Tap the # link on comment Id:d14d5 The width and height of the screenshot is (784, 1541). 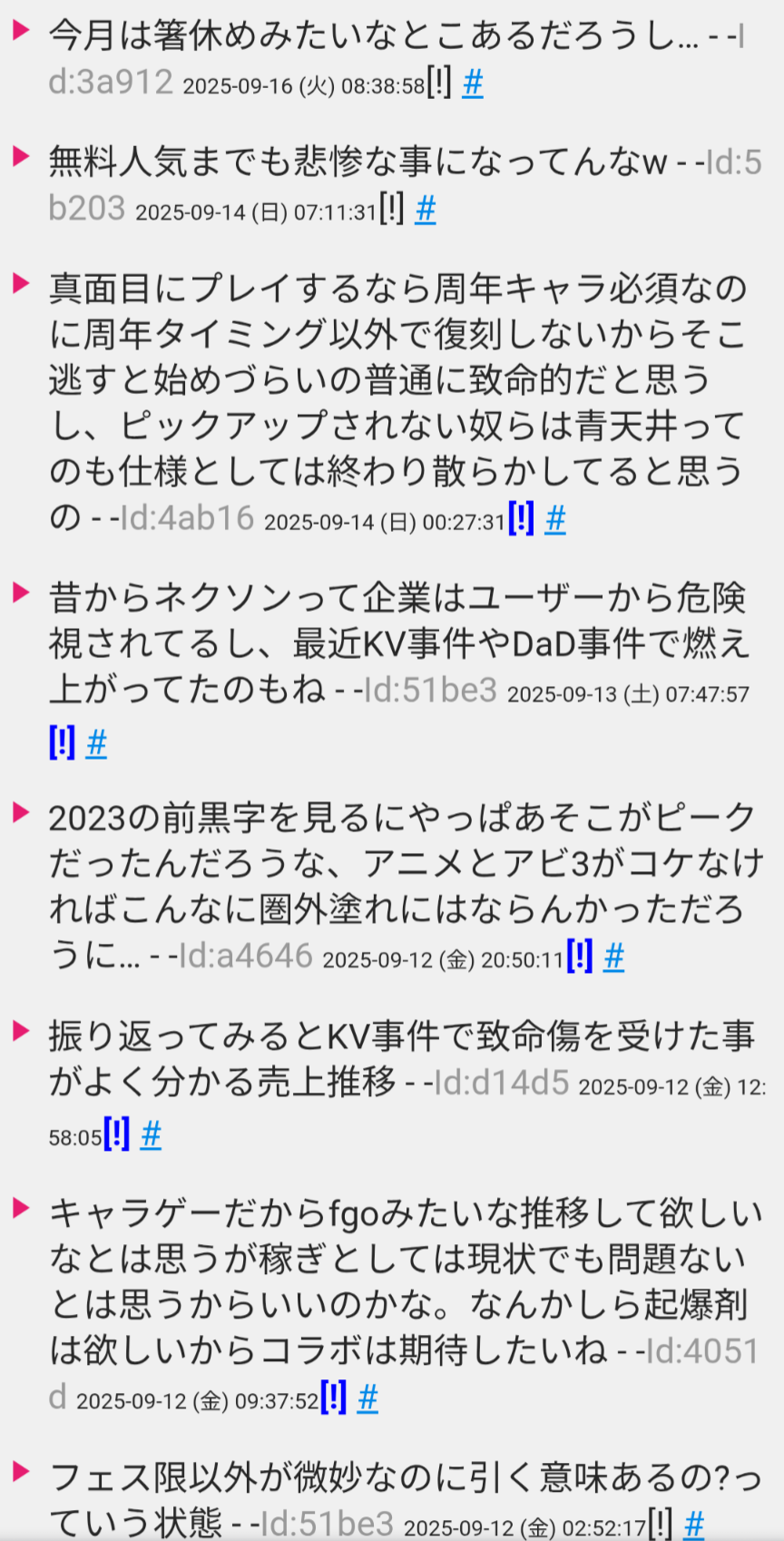point(151,1134)
